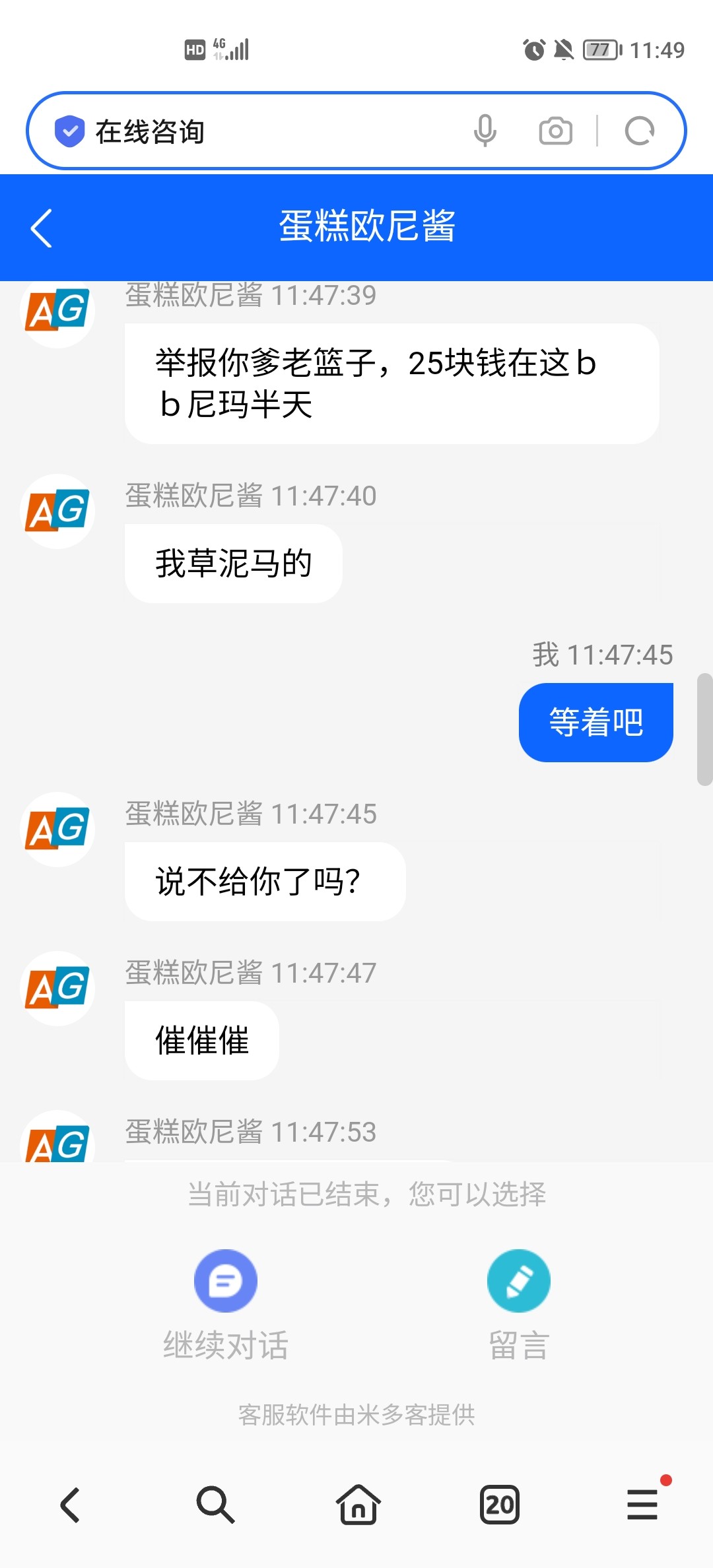Tap the back chevron to leave 蛋糕欧尼酱 chat

(x=41, y=228)
